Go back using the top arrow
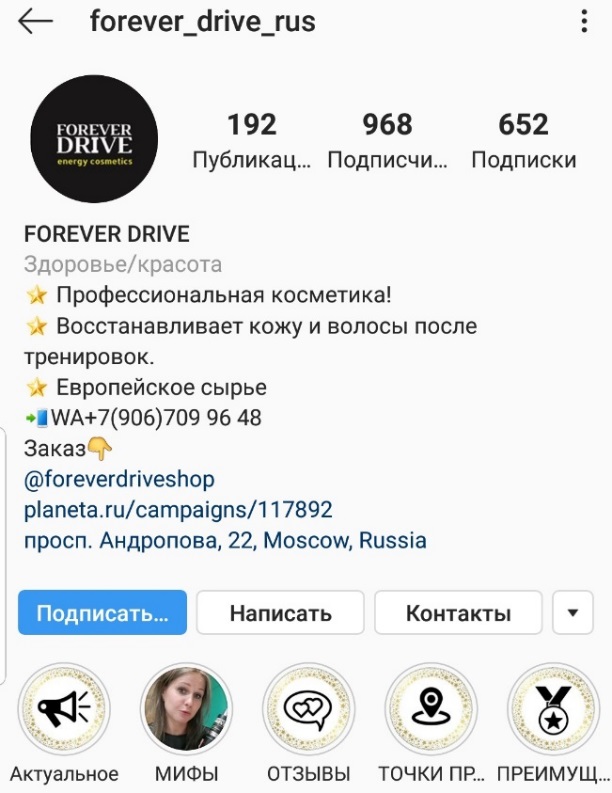612x793 pixels. (x=36, y=23)
